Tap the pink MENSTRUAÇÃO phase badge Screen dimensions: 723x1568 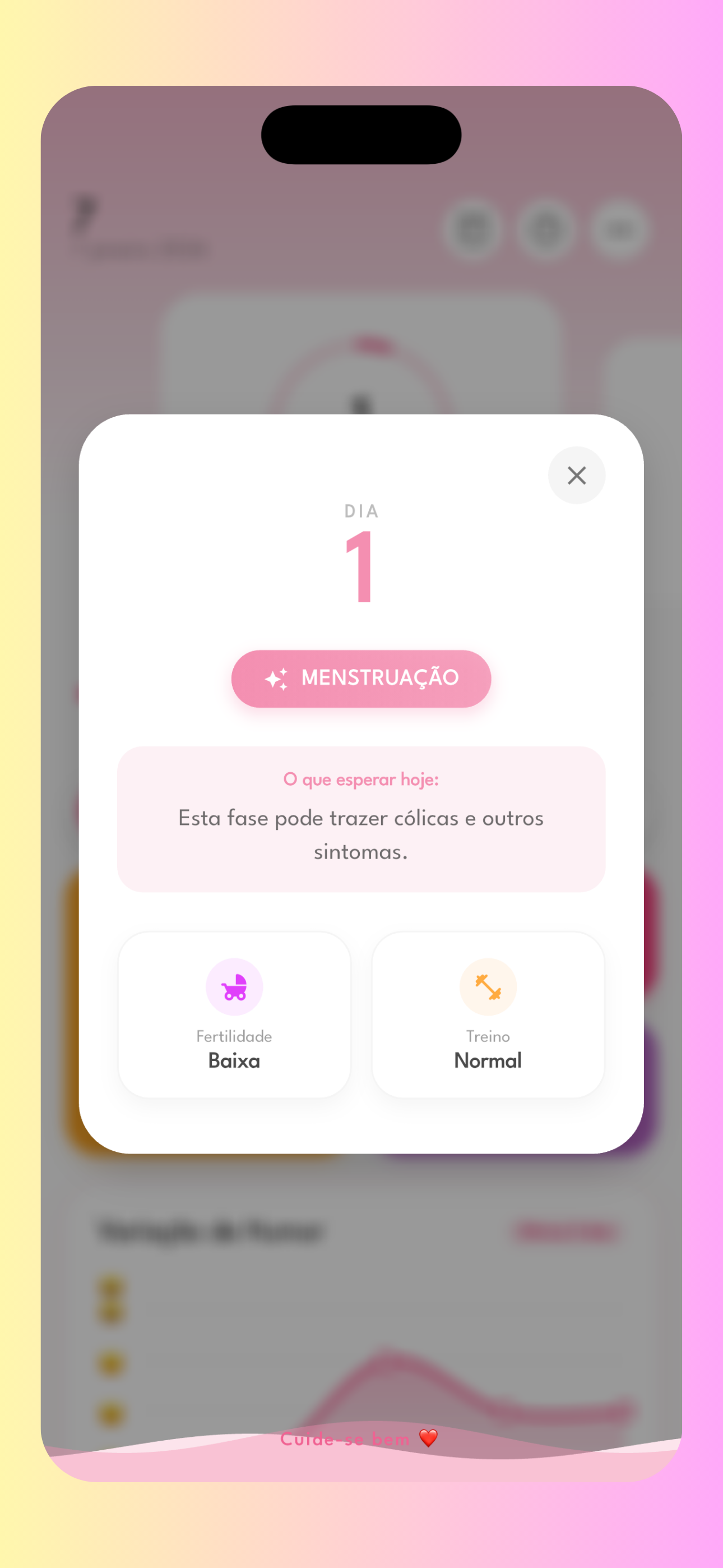361,678
